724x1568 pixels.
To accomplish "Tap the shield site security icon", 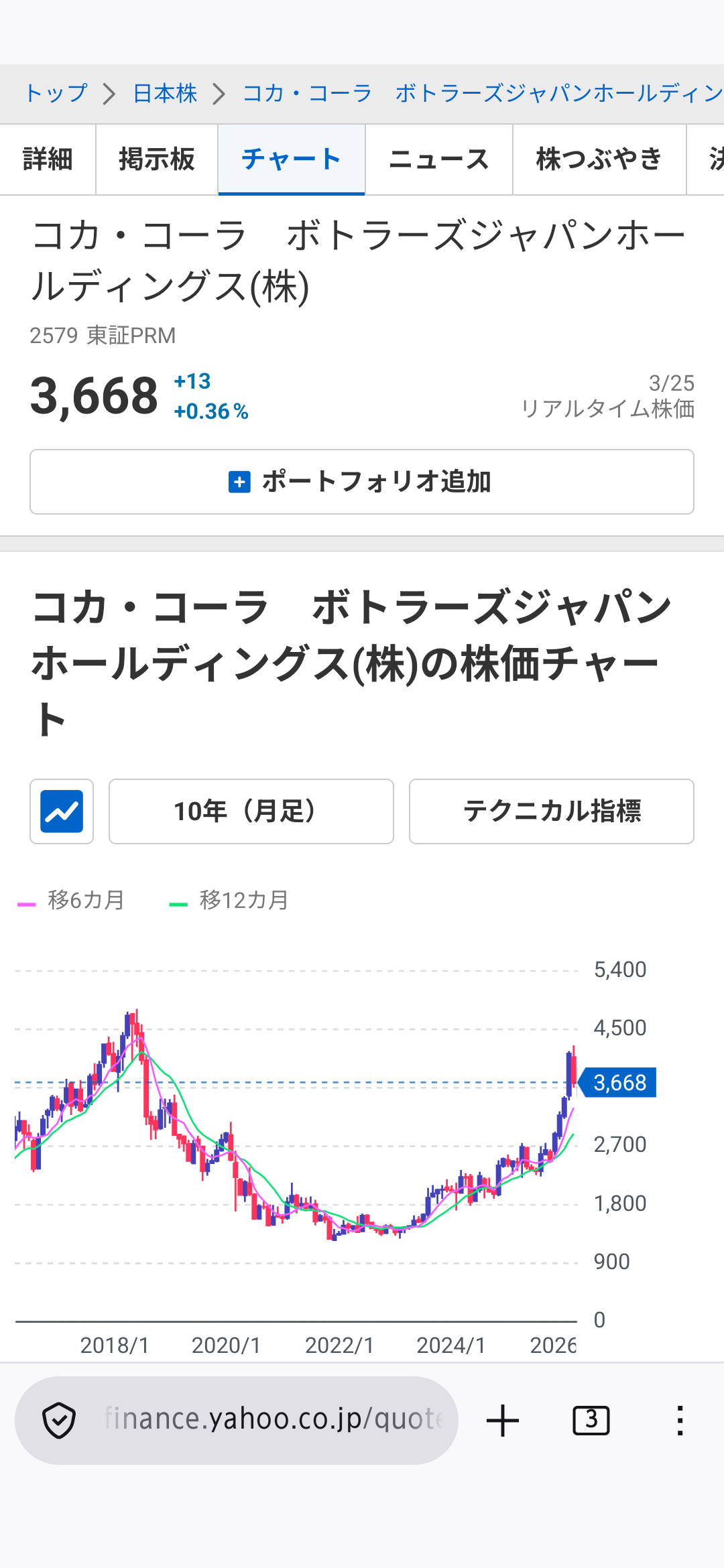I will click(59, 1420).
